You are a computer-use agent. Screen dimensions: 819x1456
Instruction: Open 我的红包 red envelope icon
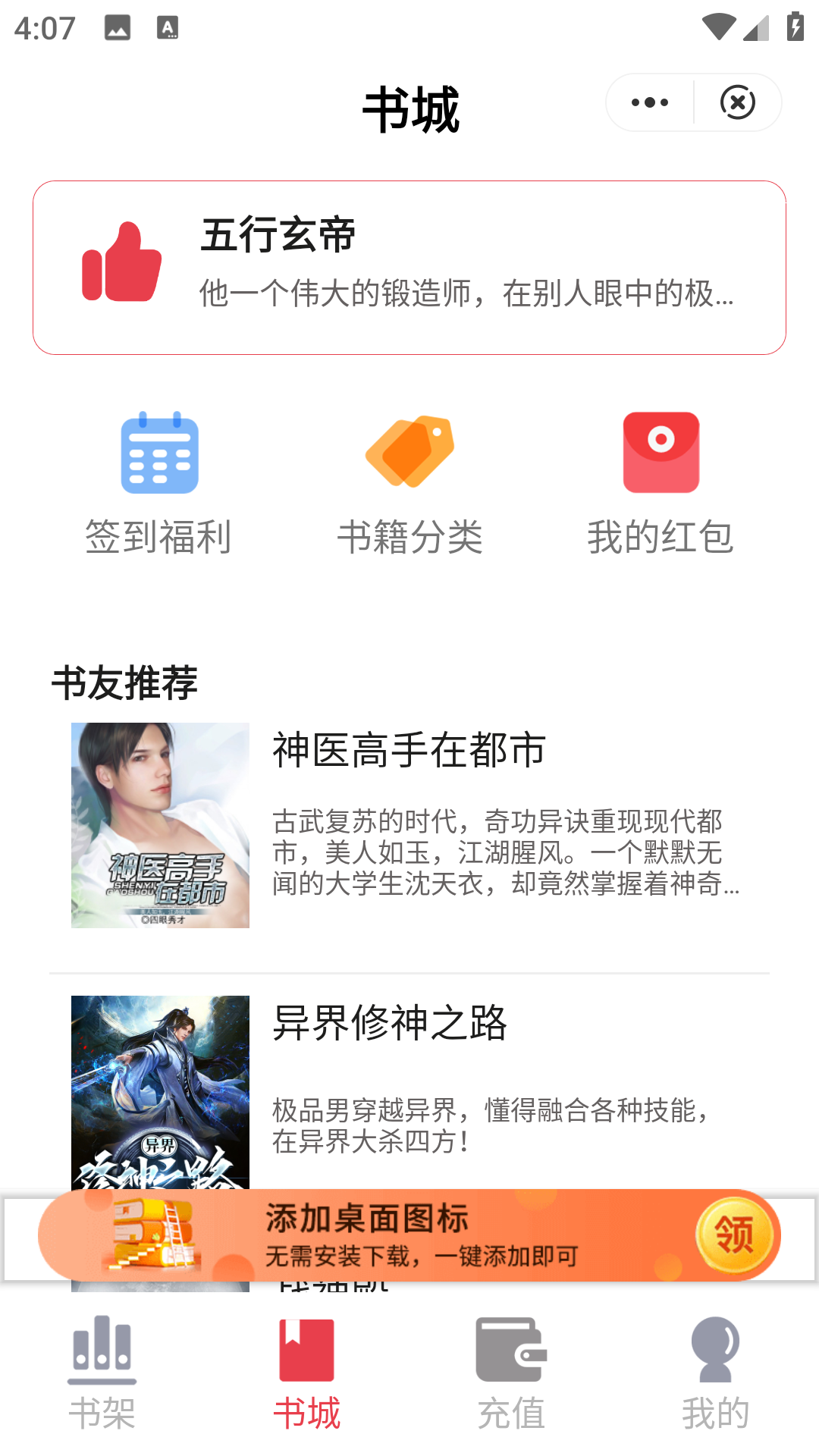click(x=660, y=453)
